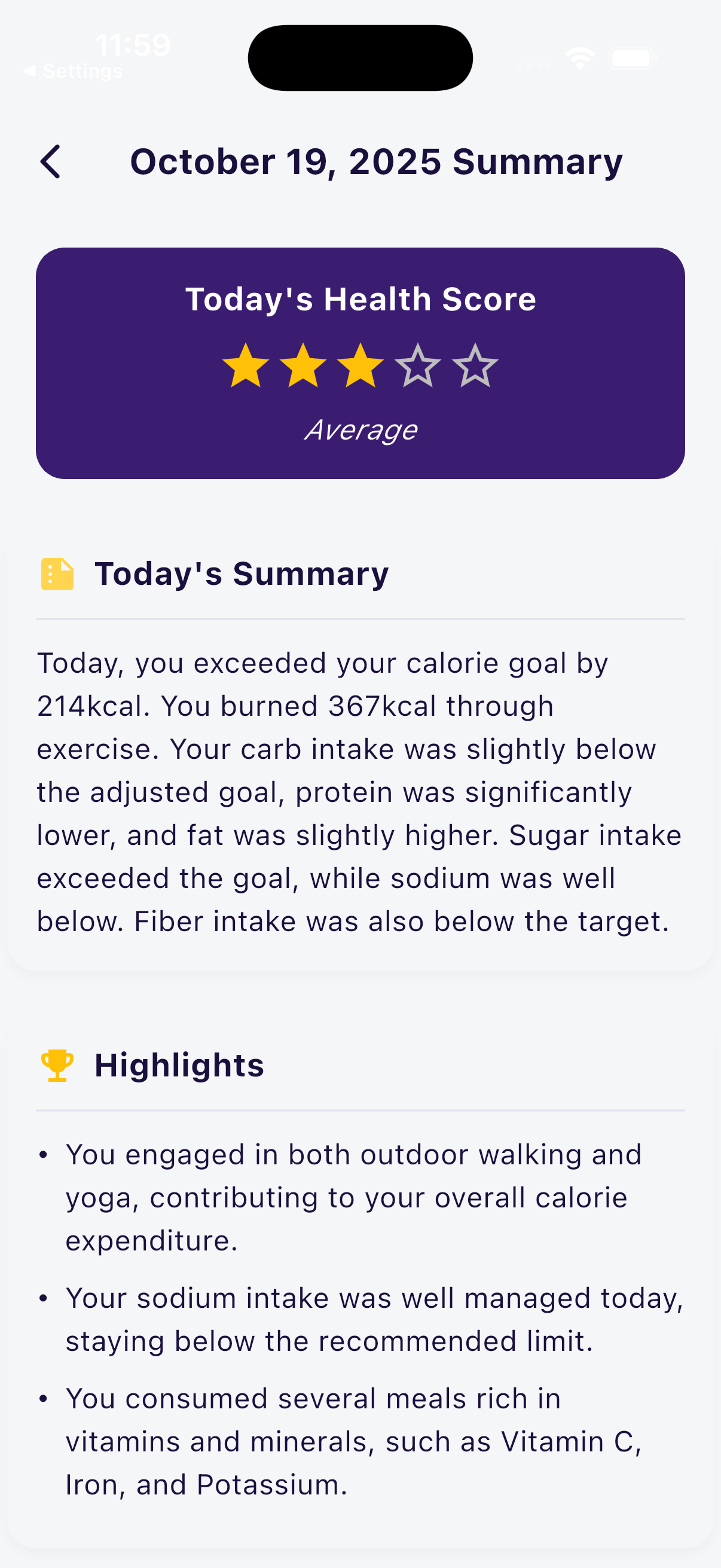Toggle the fourth star to raise the rating
Screen dimensions: 721x1568
tap(418, 366)
